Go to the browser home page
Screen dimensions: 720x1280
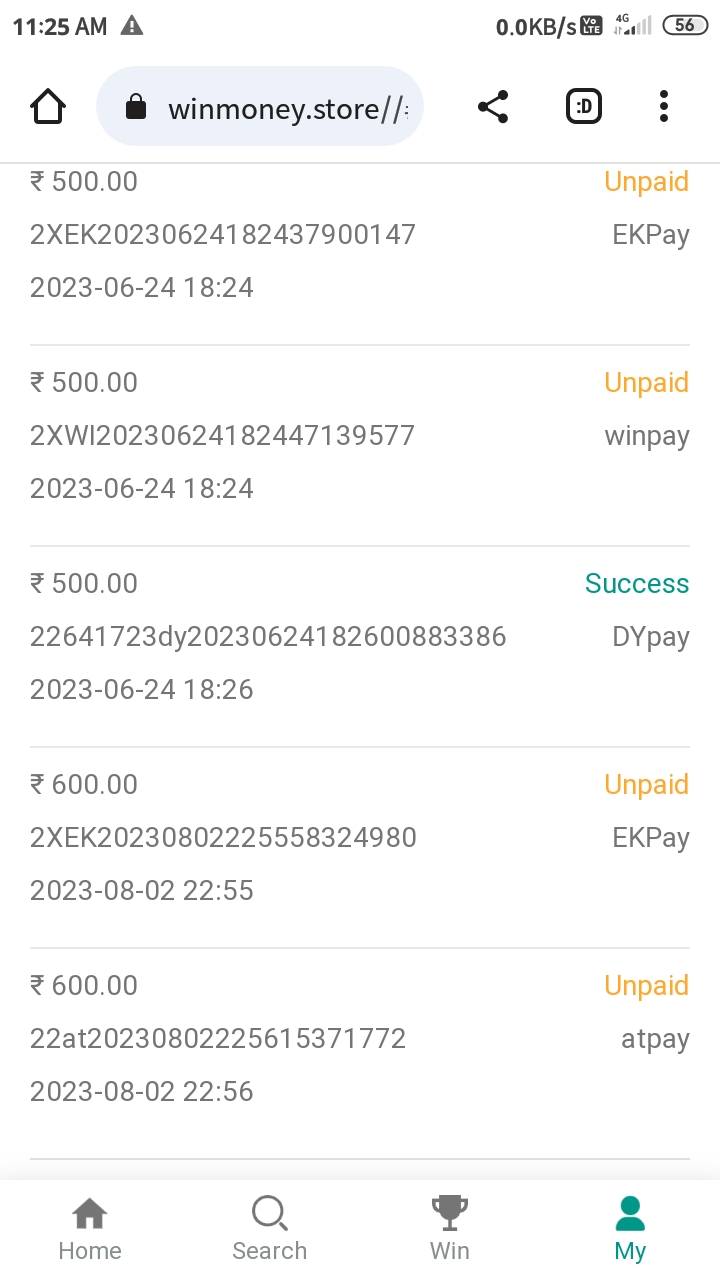tap(48, 107)
